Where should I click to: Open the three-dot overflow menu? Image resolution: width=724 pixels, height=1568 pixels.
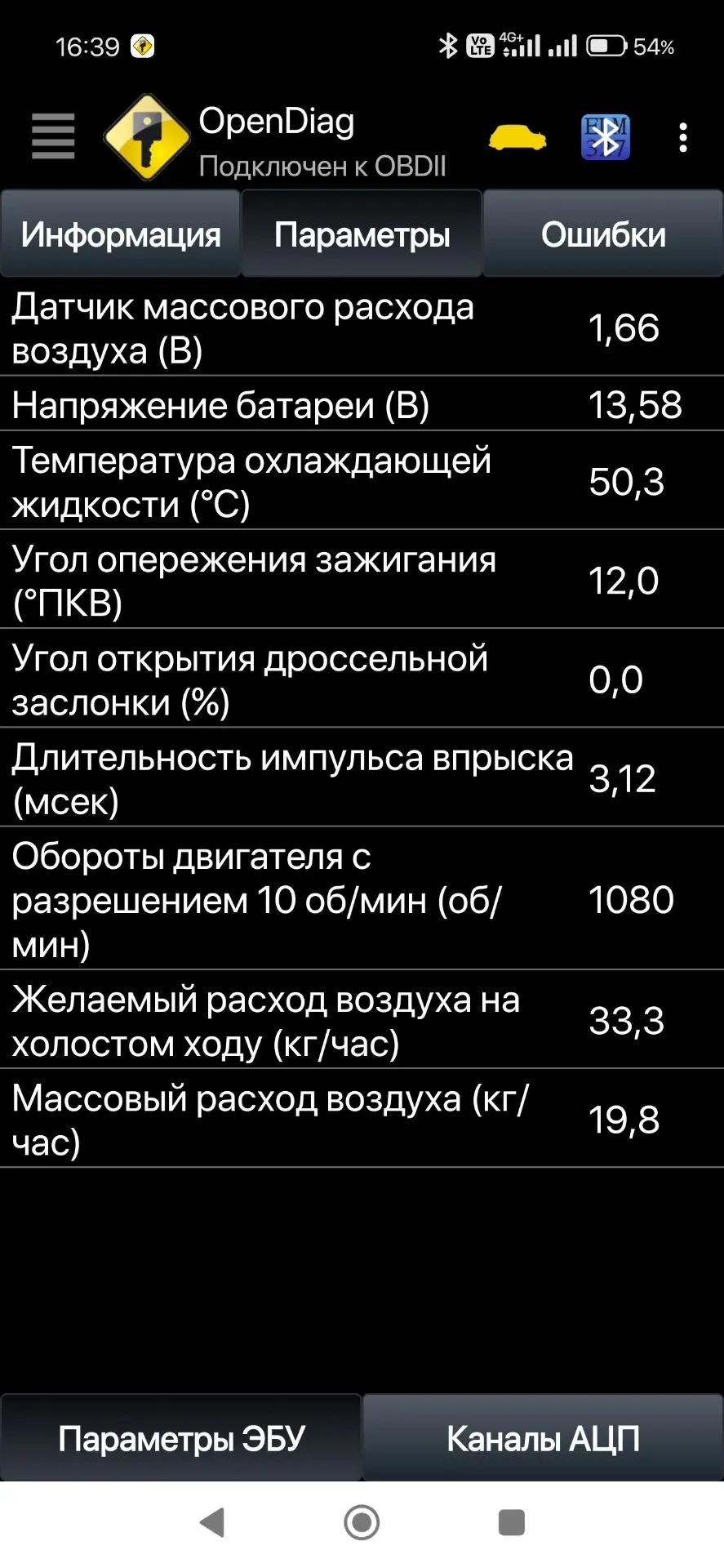[x=683, y=137]
